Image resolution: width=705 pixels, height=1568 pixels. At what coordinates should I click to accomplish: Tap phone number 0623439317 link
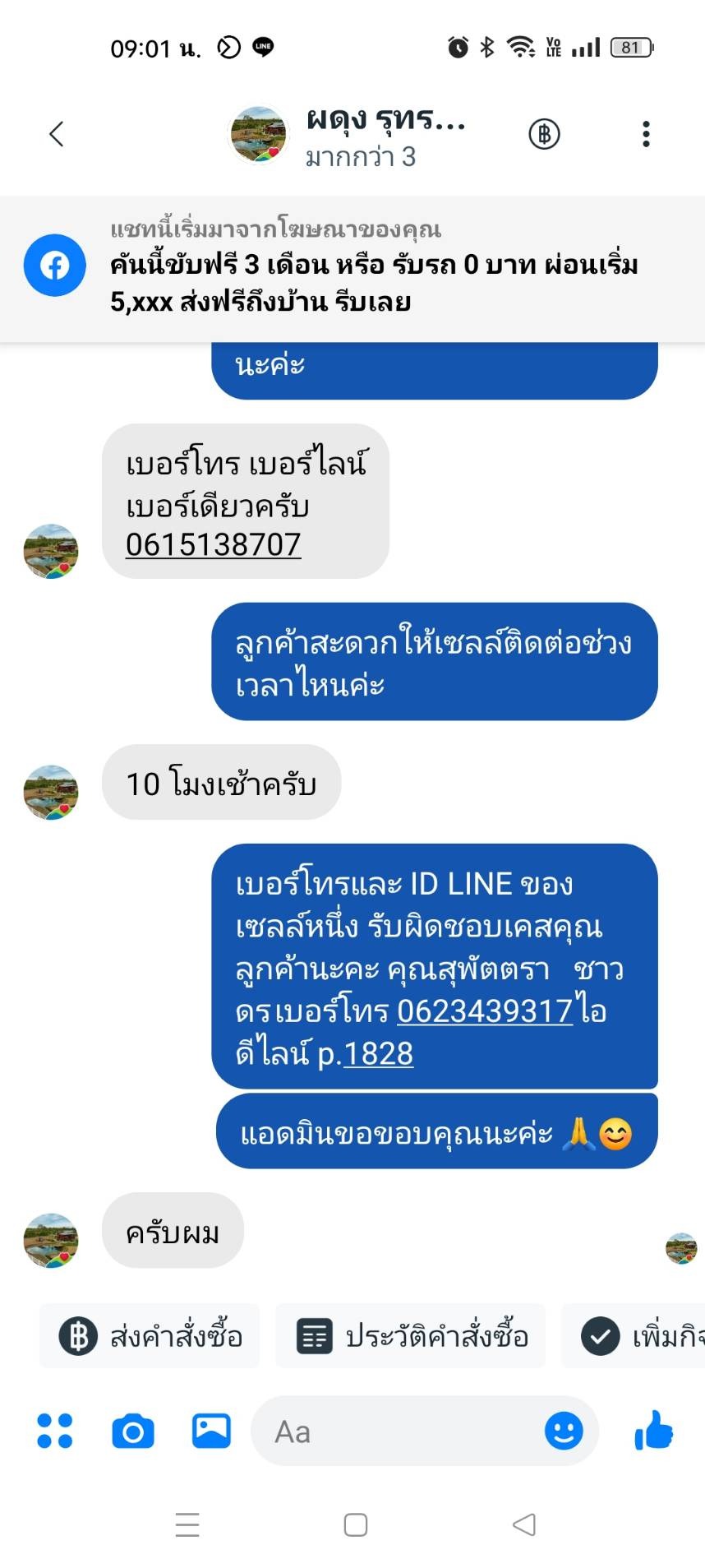pos(485,1011)
